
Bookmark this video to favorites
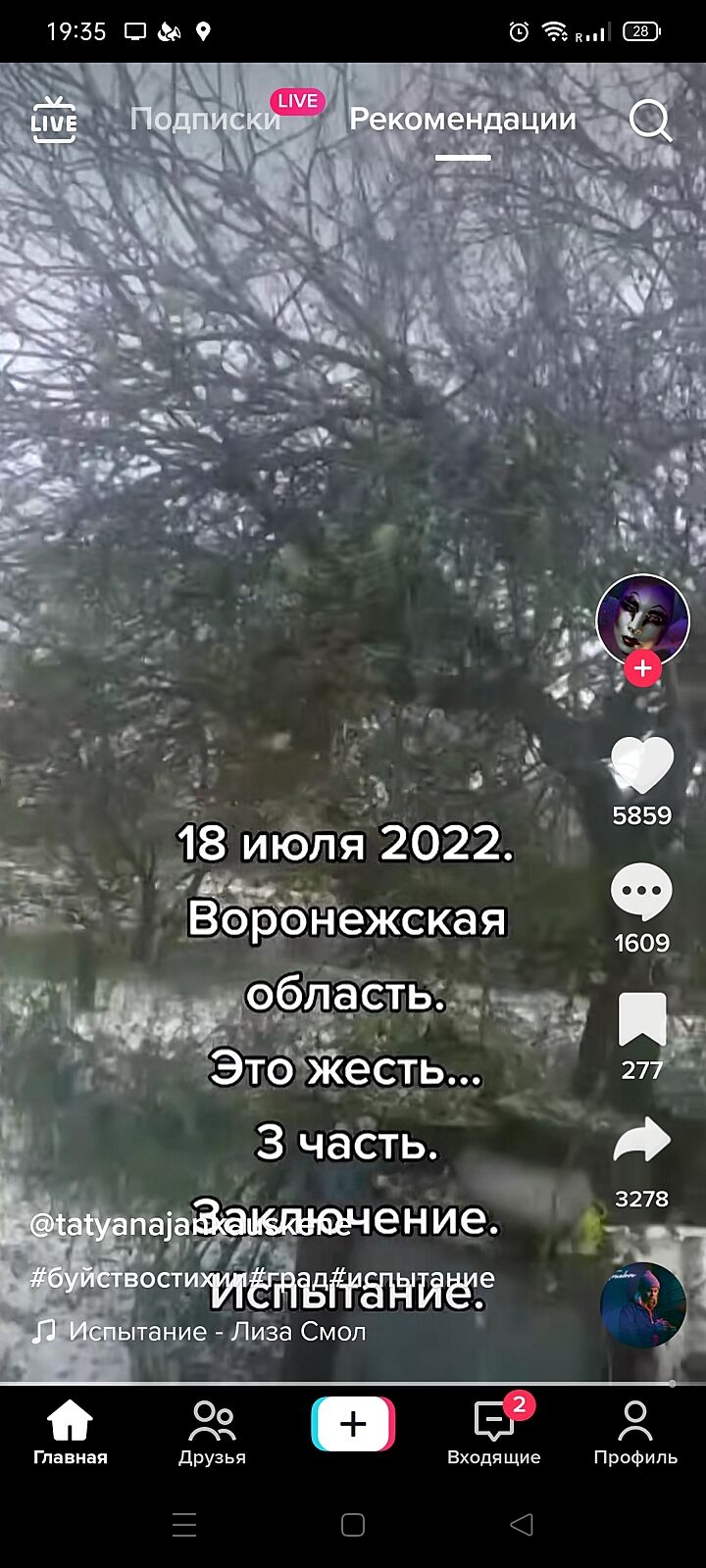(642, 1019)
